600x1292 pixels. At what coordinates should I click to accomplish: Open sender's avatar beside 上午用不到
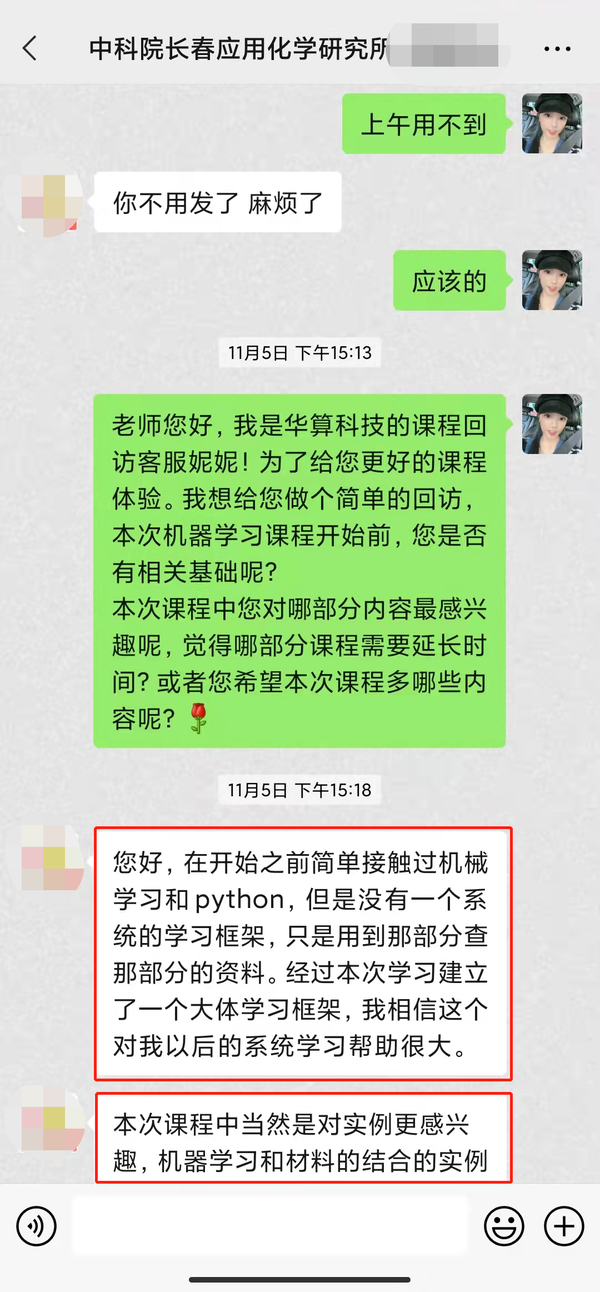[x=552, y=123]
